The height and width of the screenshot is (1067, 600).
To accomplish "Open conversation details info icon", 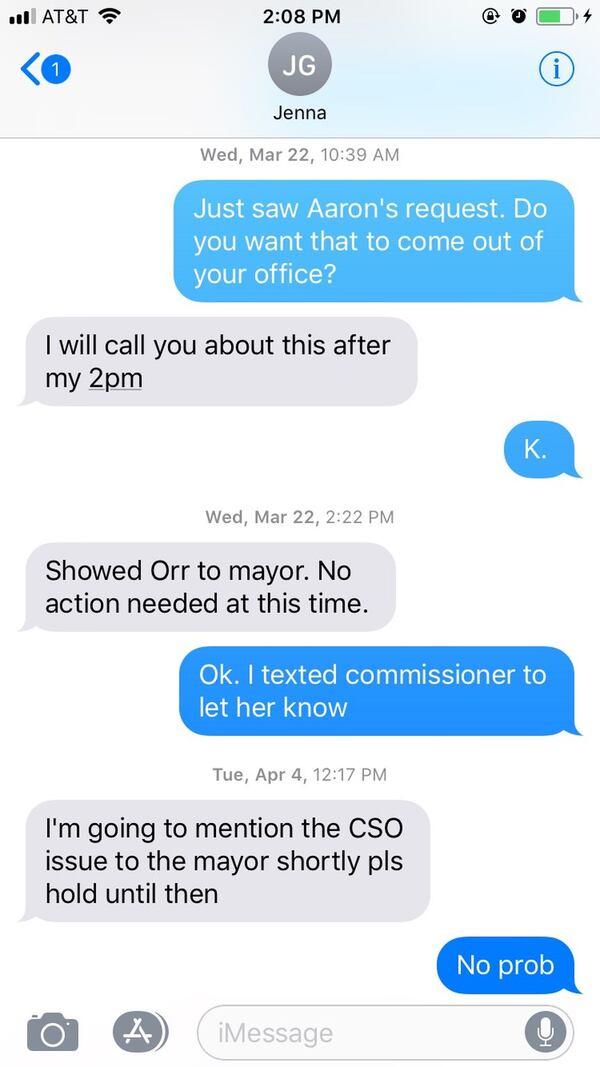I will (x=555, y=68).
